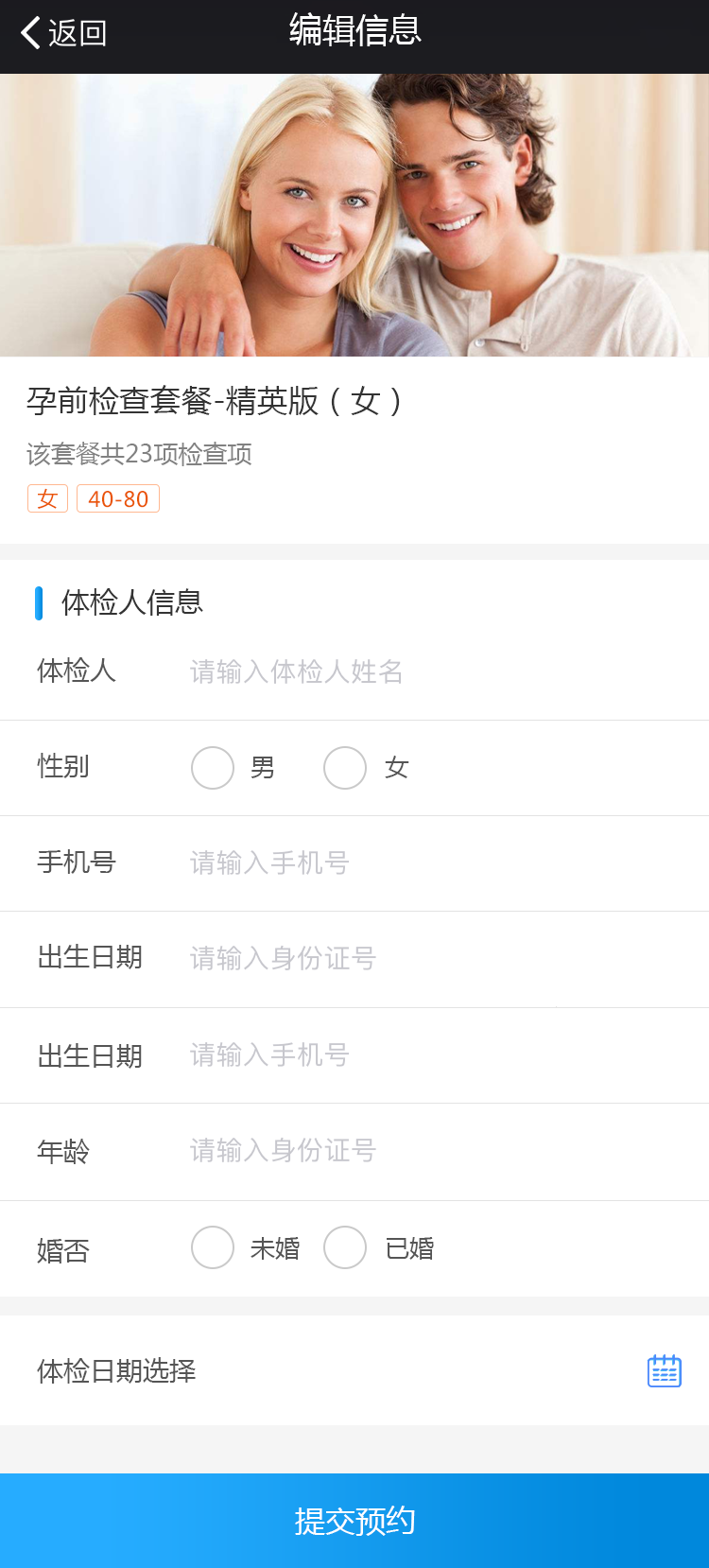
Task: Click the 女 tag below the package title
Action: click(x=47, y=498)
